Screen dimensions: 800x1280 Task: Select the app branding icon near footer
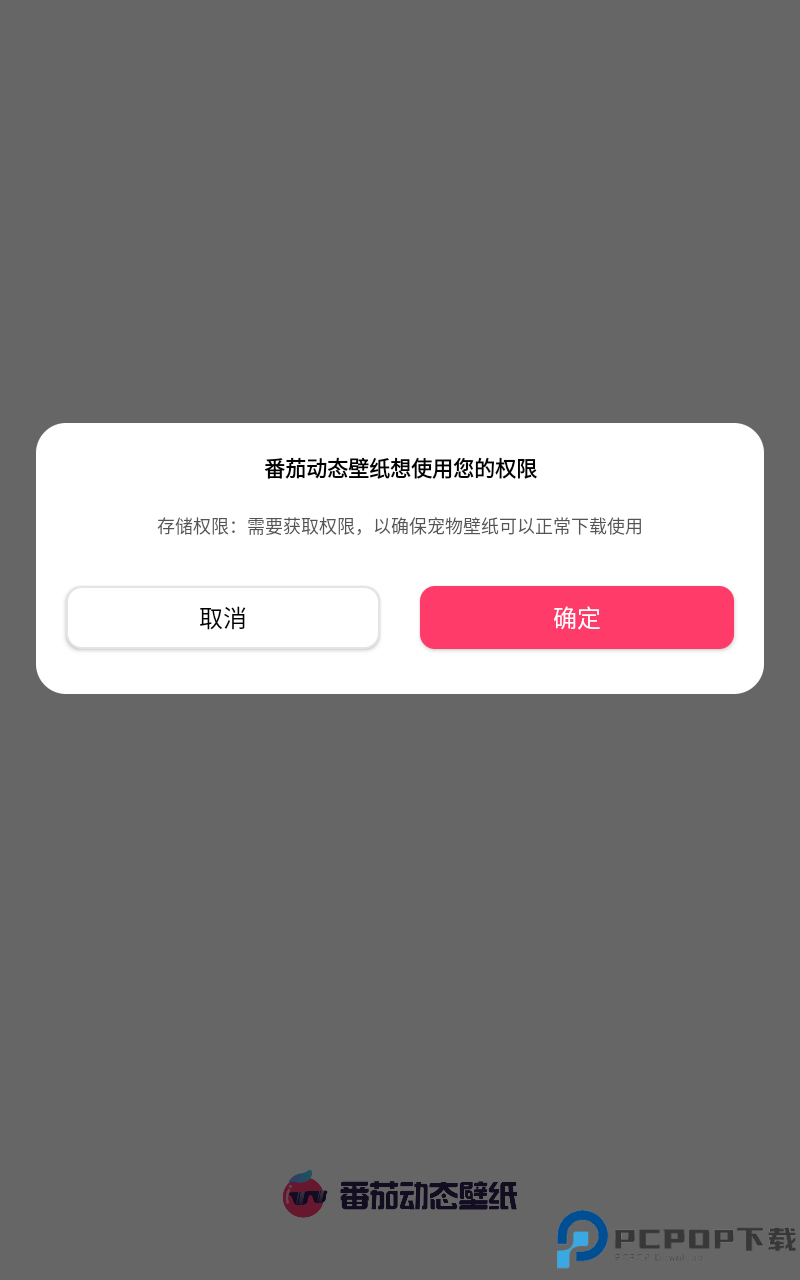coord(303,1196)
